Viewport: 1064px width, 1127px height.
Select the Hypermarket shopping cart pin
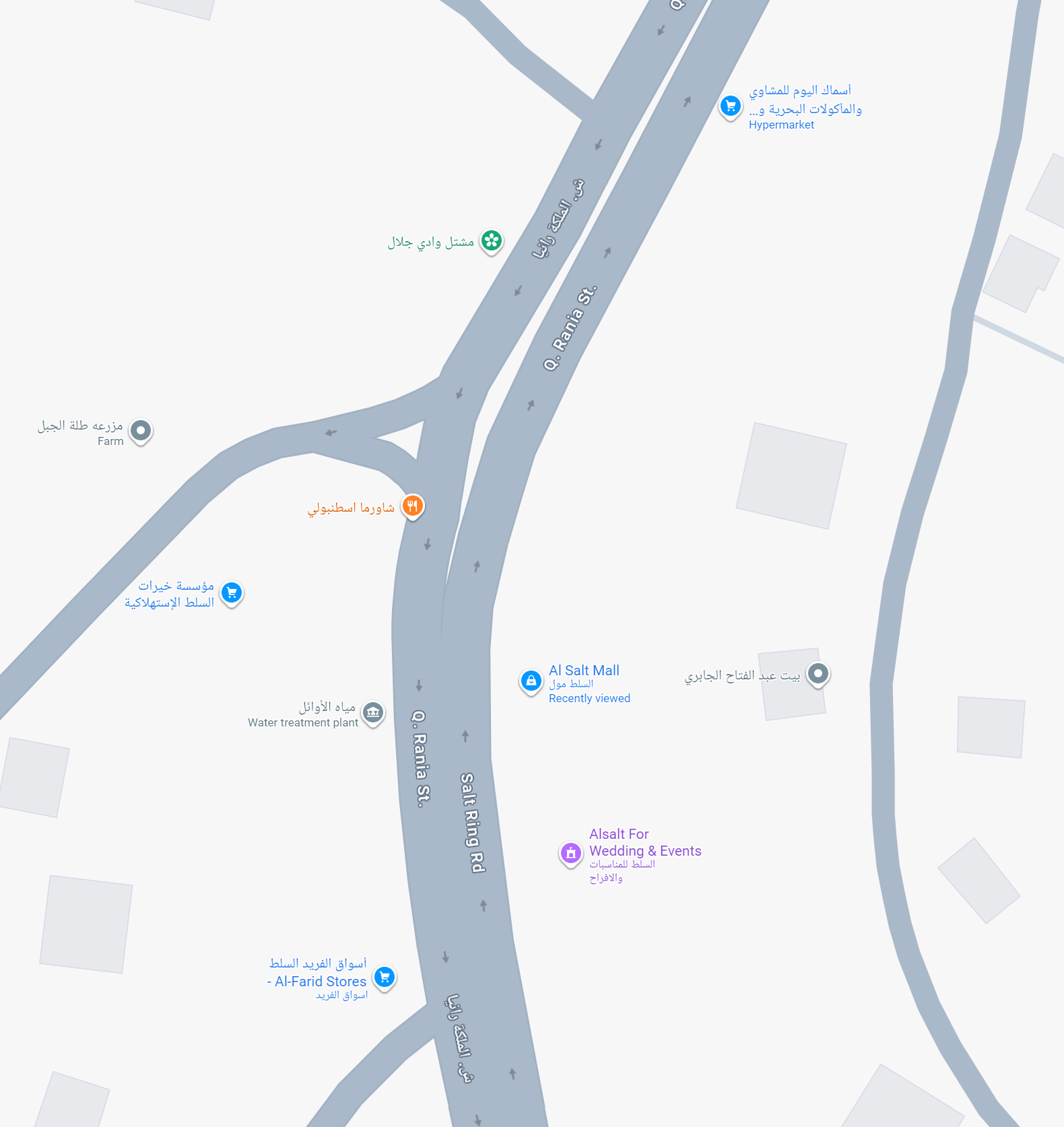(730, 106)
